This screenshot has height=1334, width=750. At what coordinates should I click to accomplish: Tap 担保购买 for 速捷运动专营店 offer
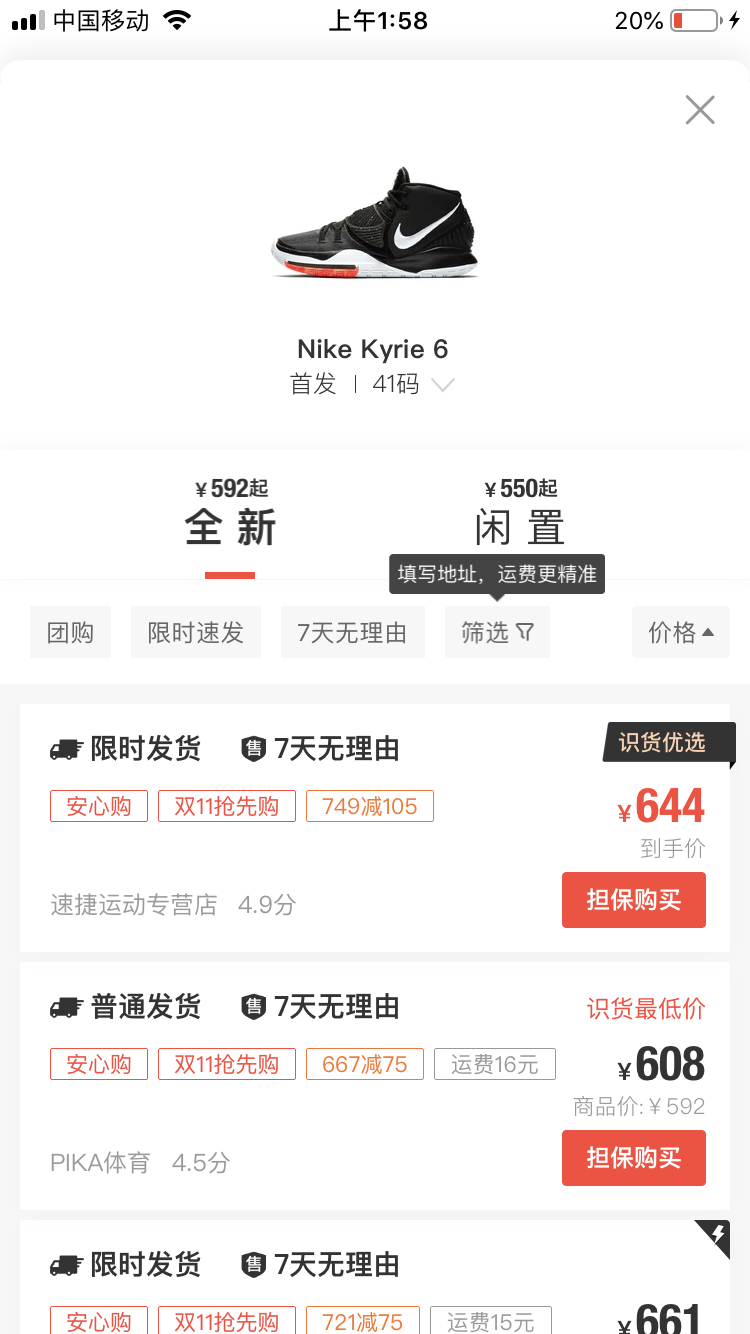click(x=633, y=900)
